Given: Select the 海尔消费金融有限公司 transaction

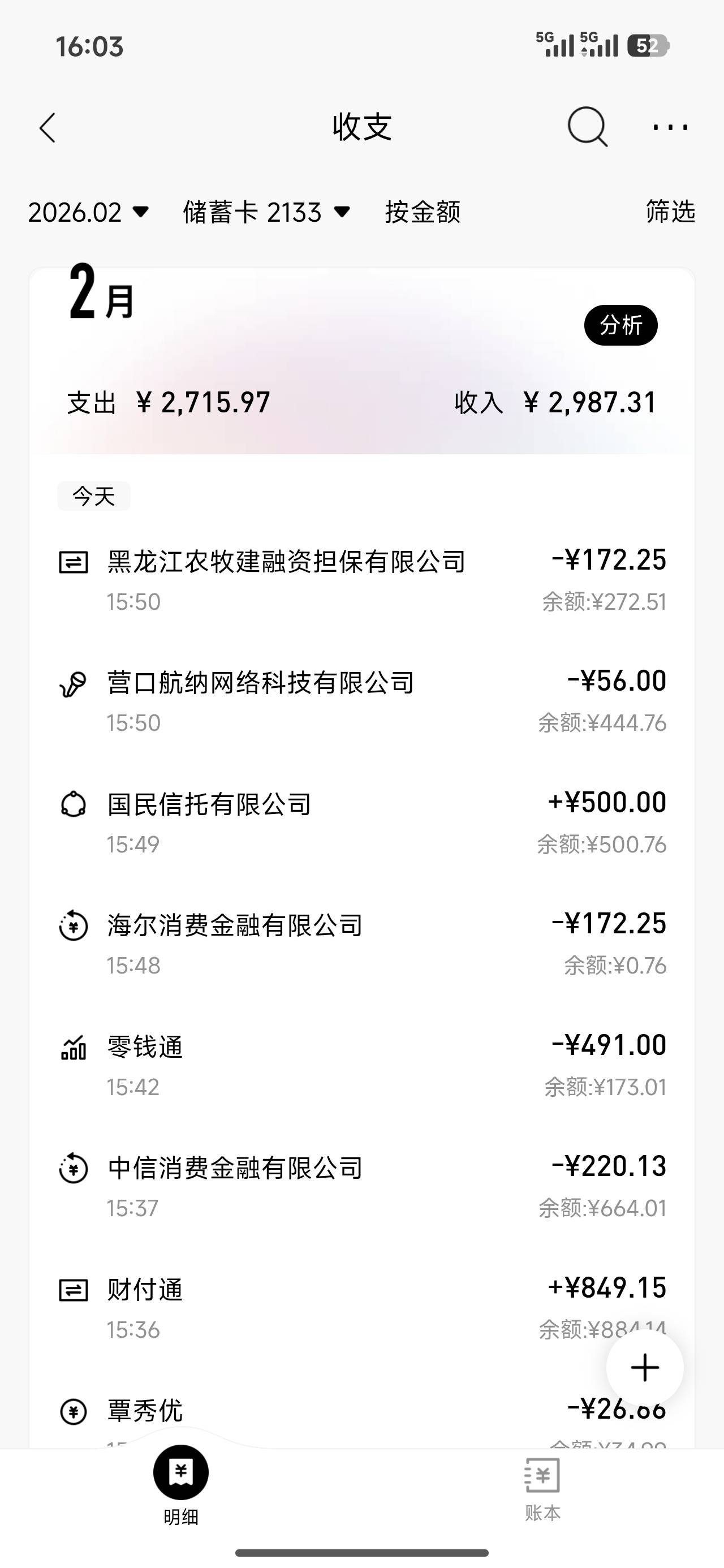Looking at the screenshot, I should (x=363, y=944).
